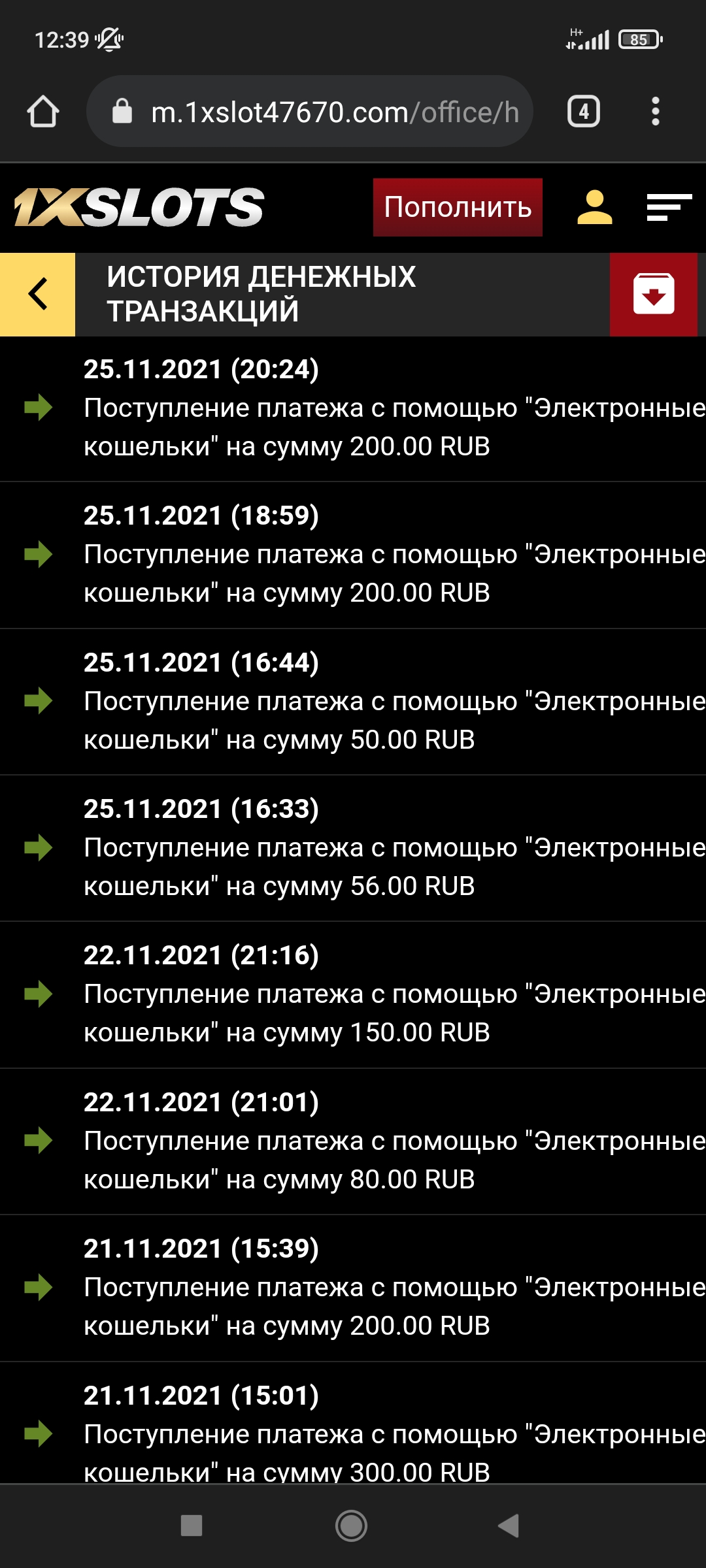This screenshot has width=706, height=1568.
Task: Open the browser tab switcher
Action: pyautogui.click(x=583, y=112)
